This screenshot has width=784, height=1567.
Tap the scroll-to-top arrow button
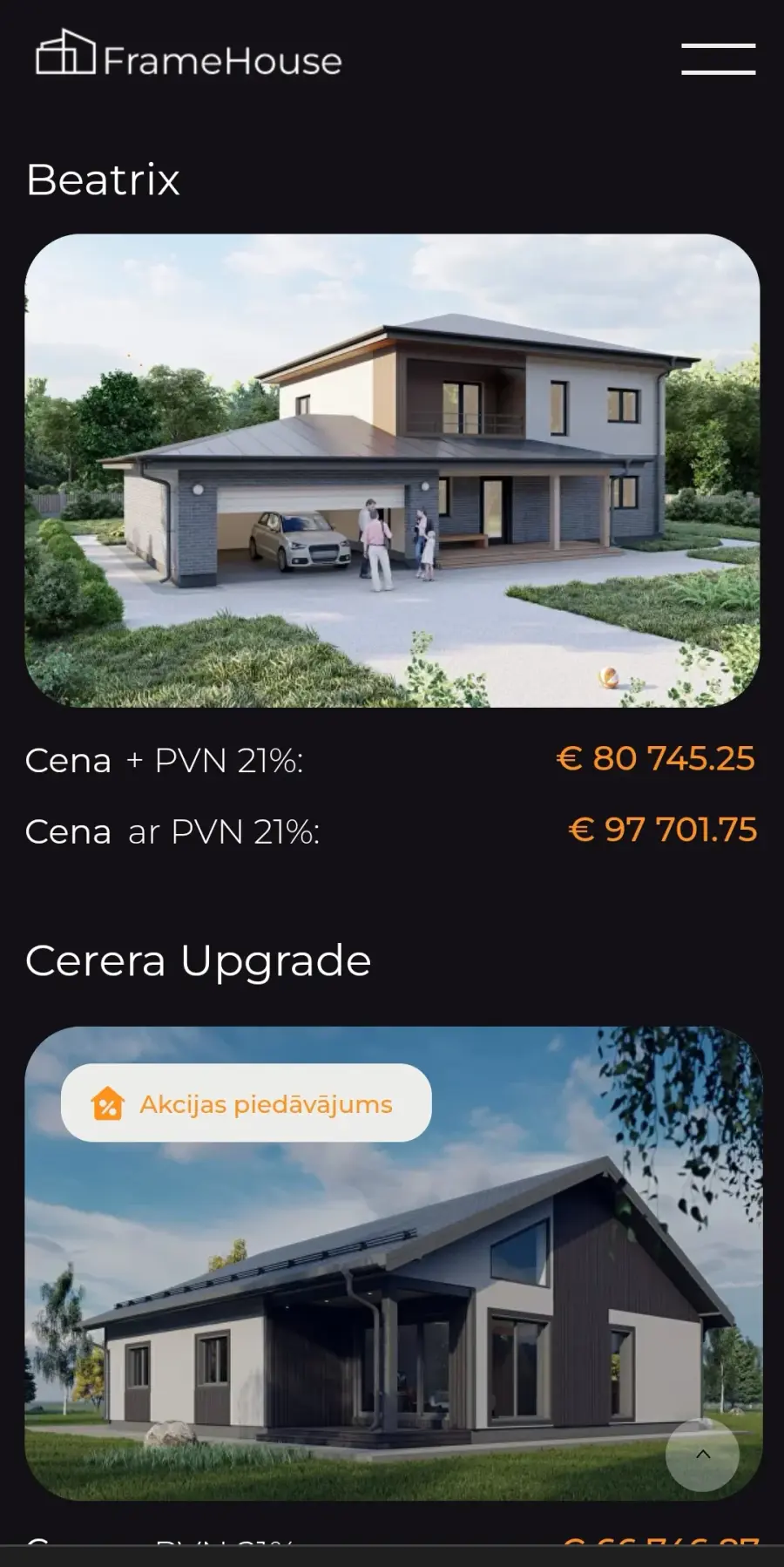pos(702,1455)
